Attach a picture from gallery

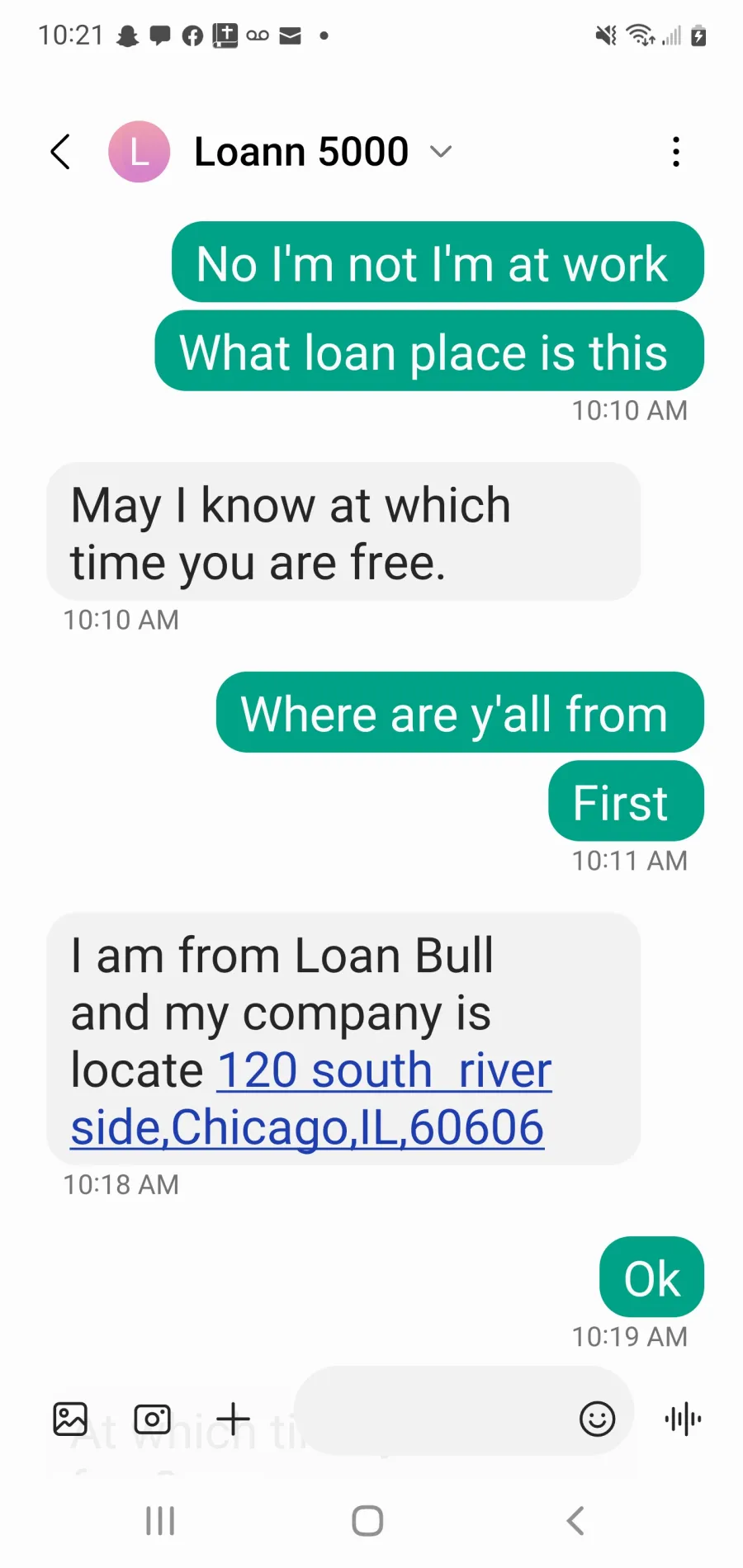pos(70,1419)
